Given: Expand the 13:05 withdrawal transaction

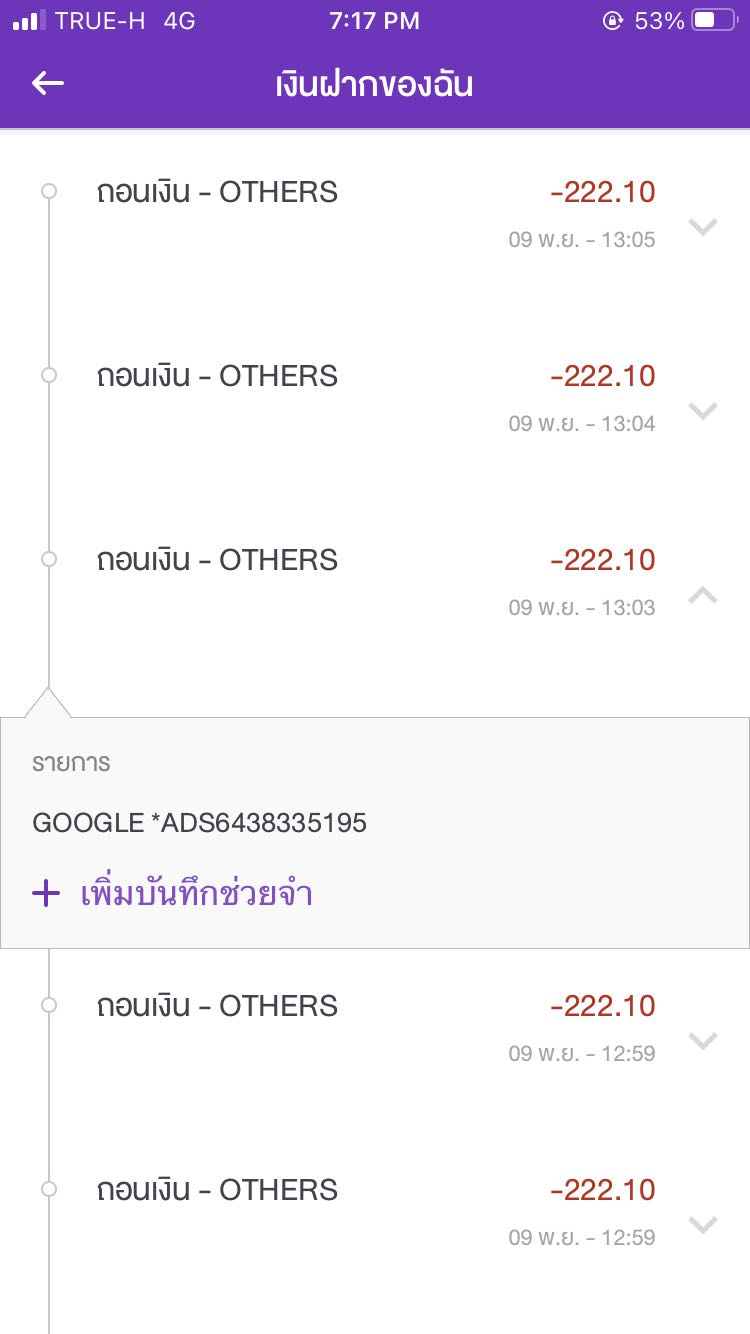Looking at the screenshot, I should (x=704, y=227).
